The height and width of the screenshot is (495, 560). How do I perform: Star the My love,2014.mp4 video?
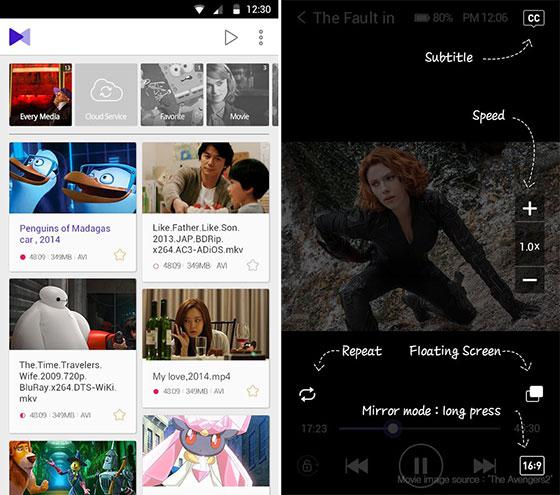point(252,391)
